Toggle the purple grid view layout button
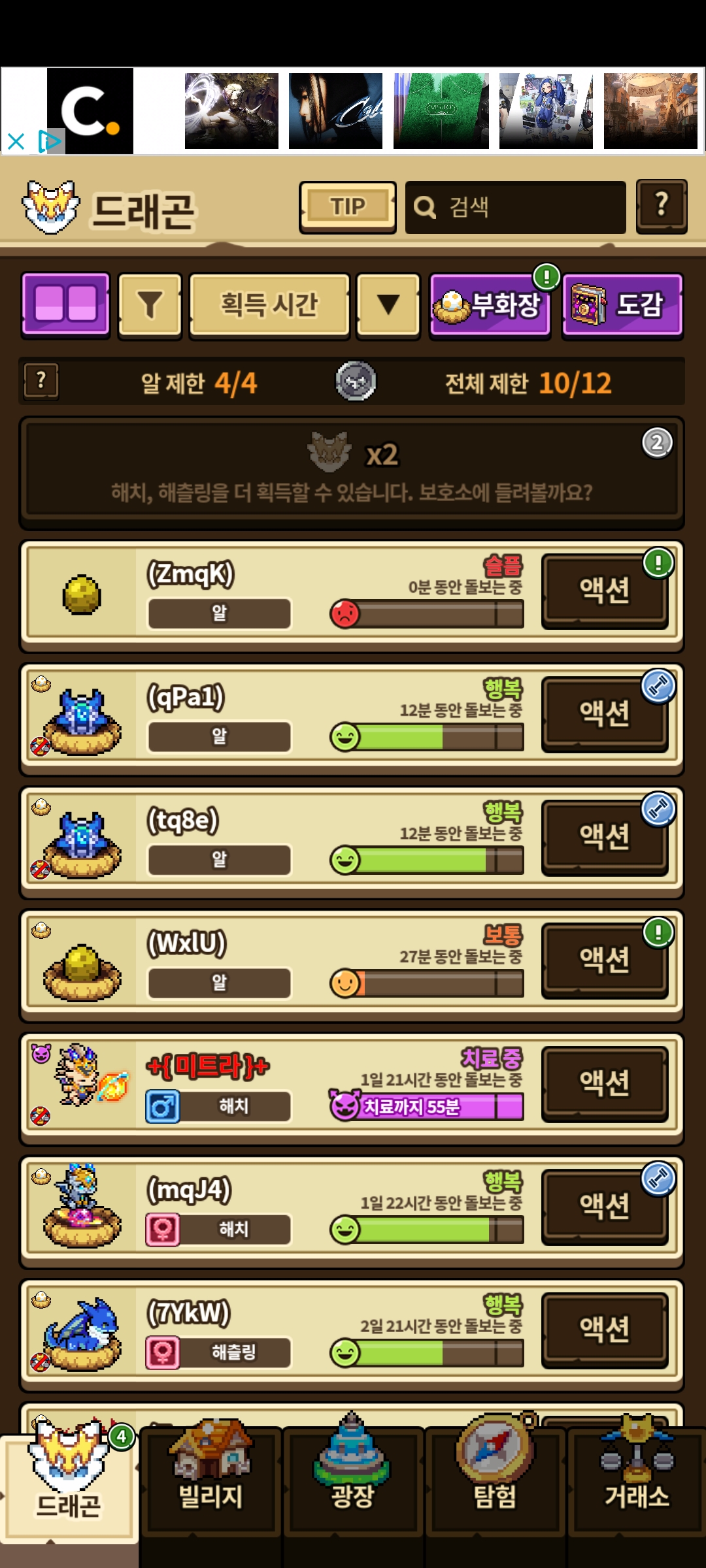This screenshot has height=1568, width=706. click(65, 304)
